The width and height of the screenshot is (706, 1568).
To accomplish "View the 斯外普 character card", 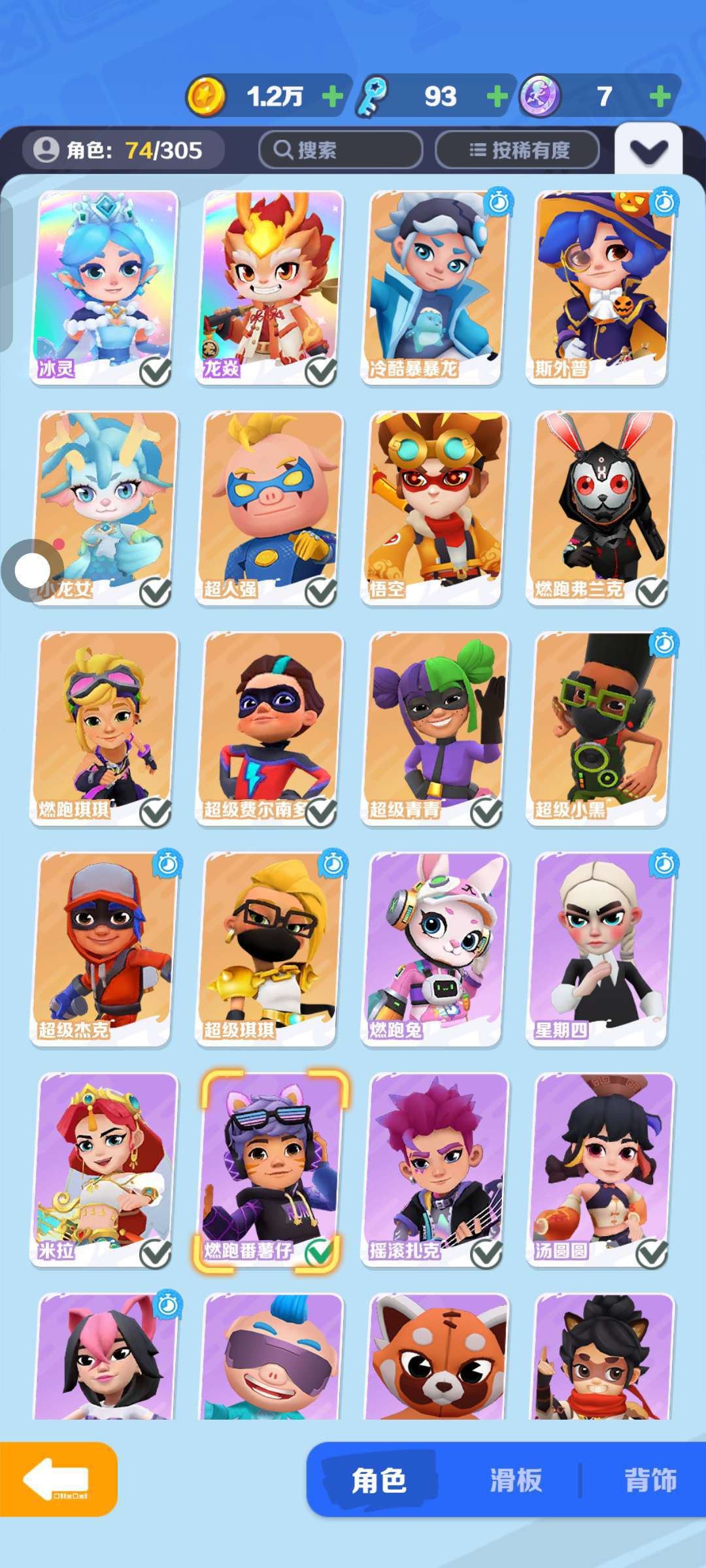I will click(601, 287).
